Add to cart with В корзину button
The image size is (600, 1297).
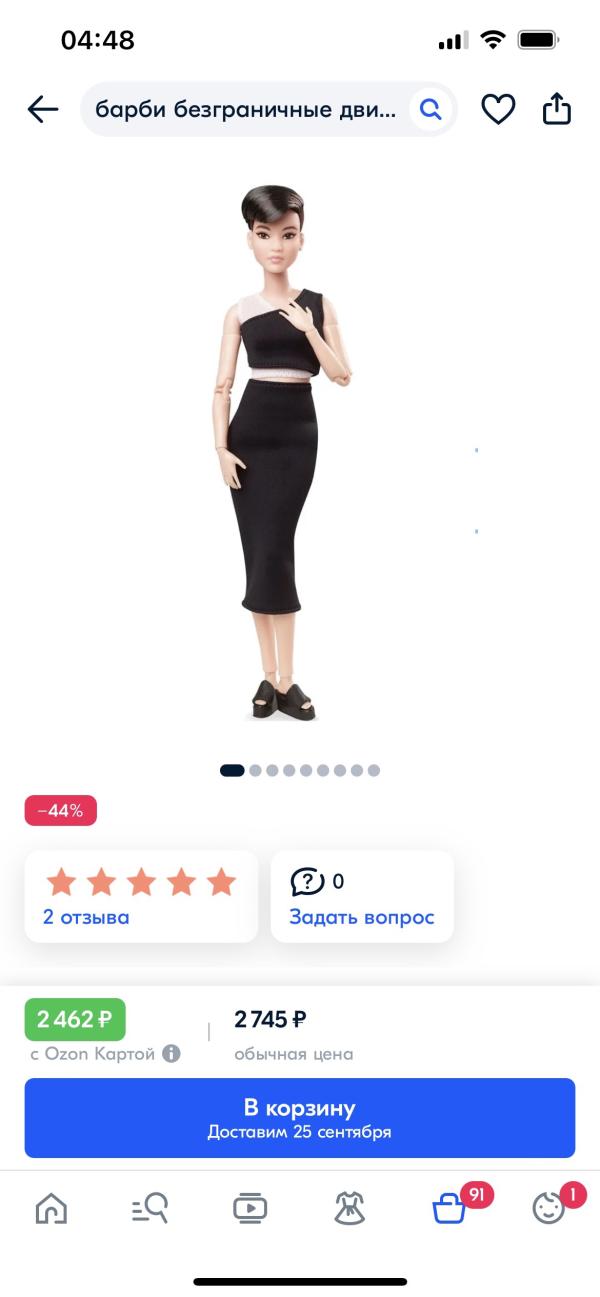[300, 1118]
